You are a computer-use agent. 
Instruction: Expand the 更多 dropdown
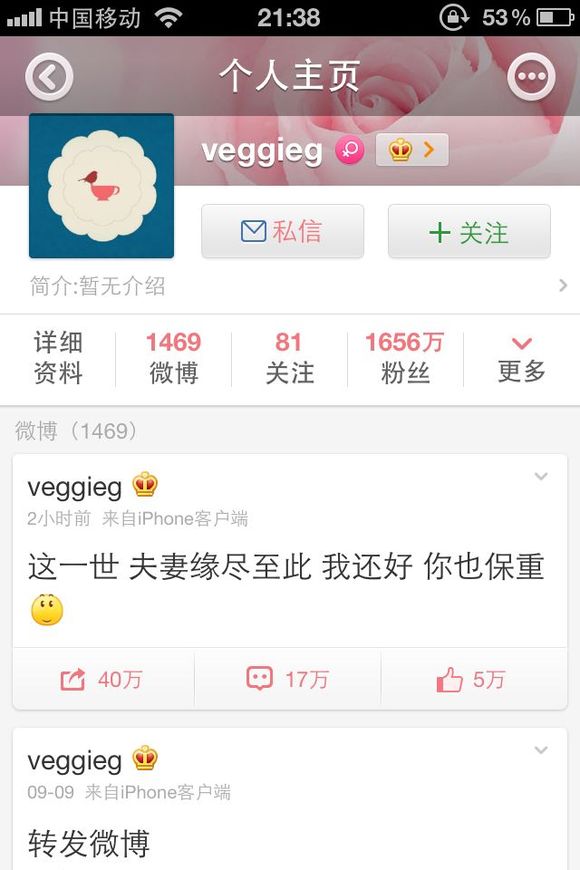522,357
